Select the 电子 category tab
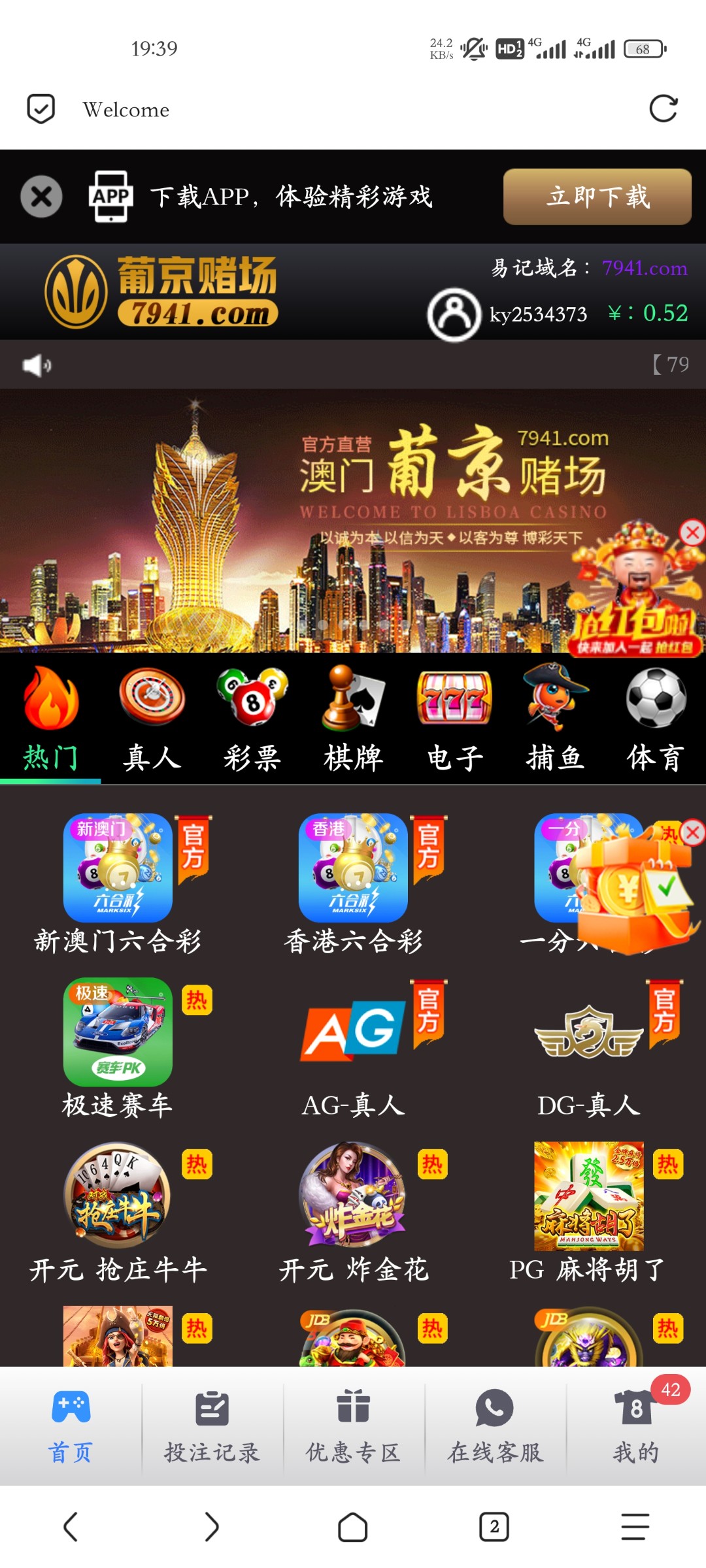Viewport: 706px width, 1568px height. click(x=454, y=719)
